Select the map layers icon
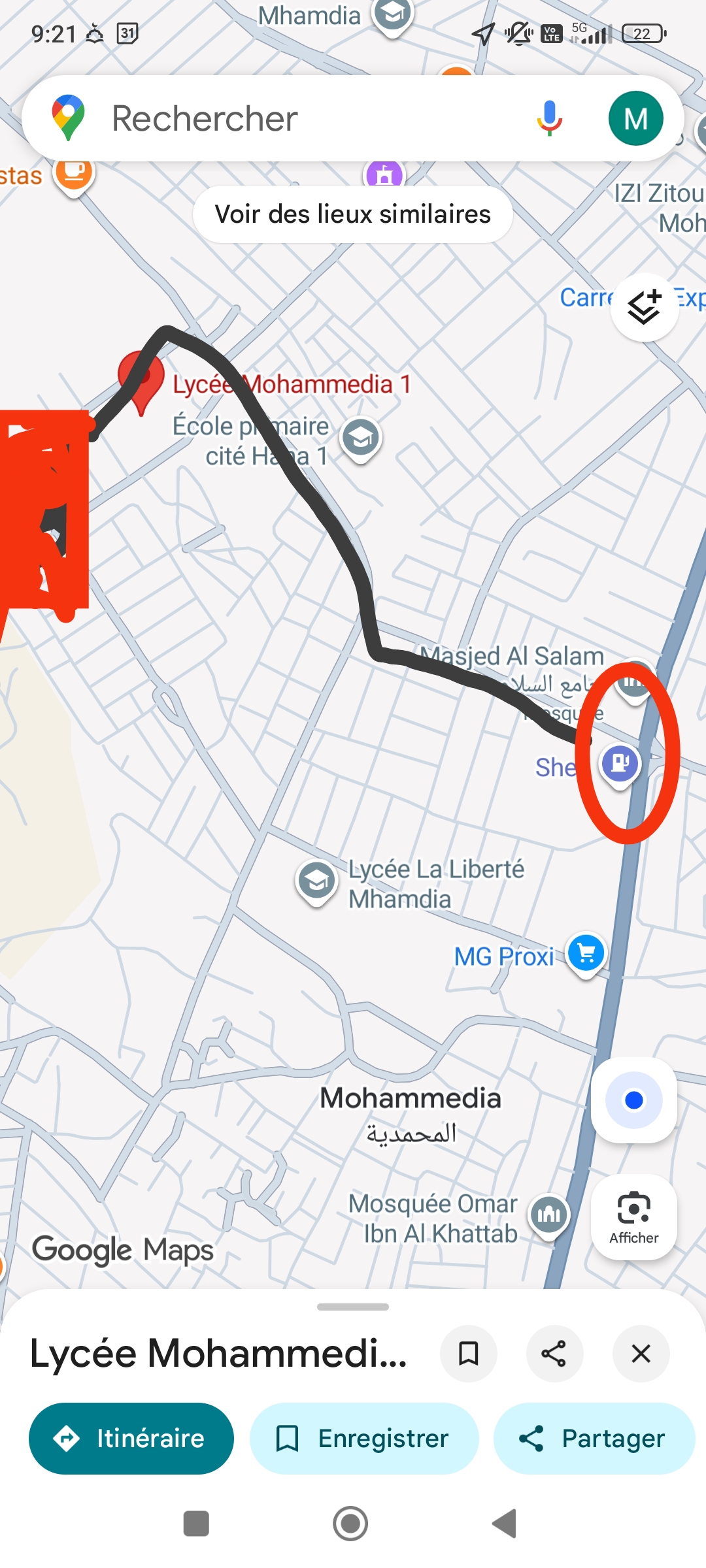Screen dimensions: 706x1568 click(x=644, y=306)
